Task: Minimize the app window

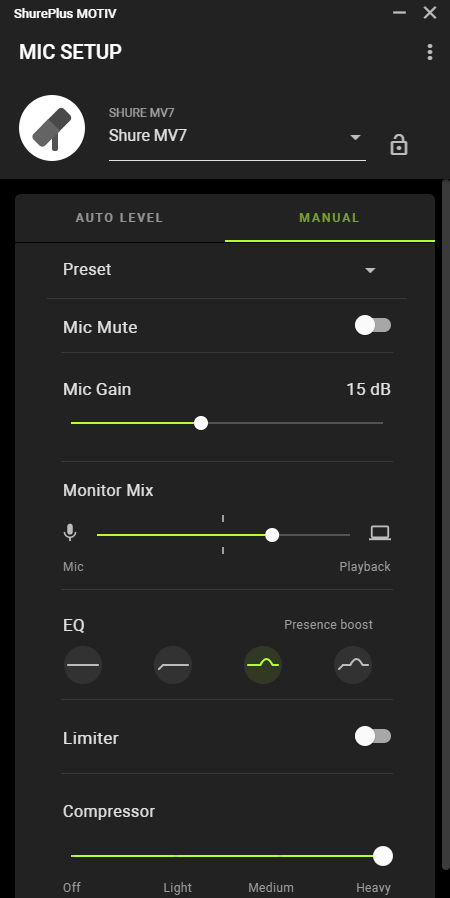Action: click(399, 13)
